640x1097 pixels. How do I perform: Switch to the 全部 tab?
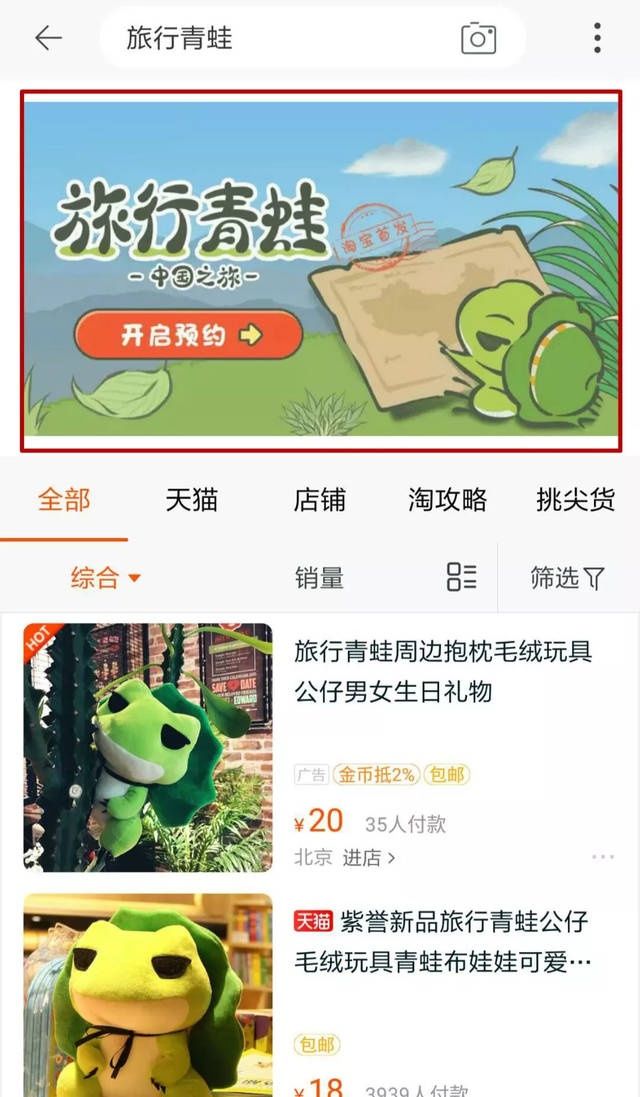64,500
